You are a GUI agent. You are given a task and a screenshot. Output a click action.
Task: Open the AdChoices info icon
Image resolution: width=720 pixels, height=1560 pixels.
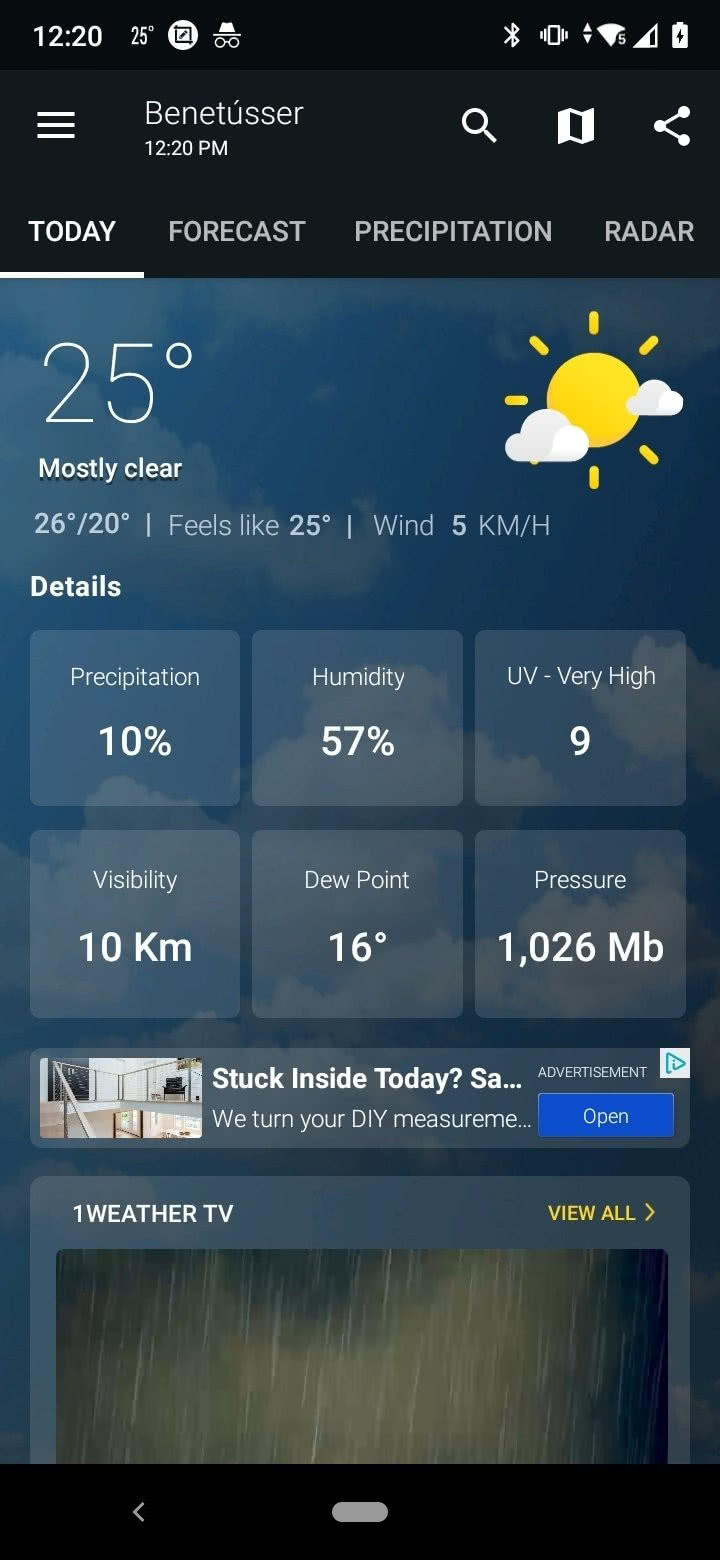point(676,1063)
